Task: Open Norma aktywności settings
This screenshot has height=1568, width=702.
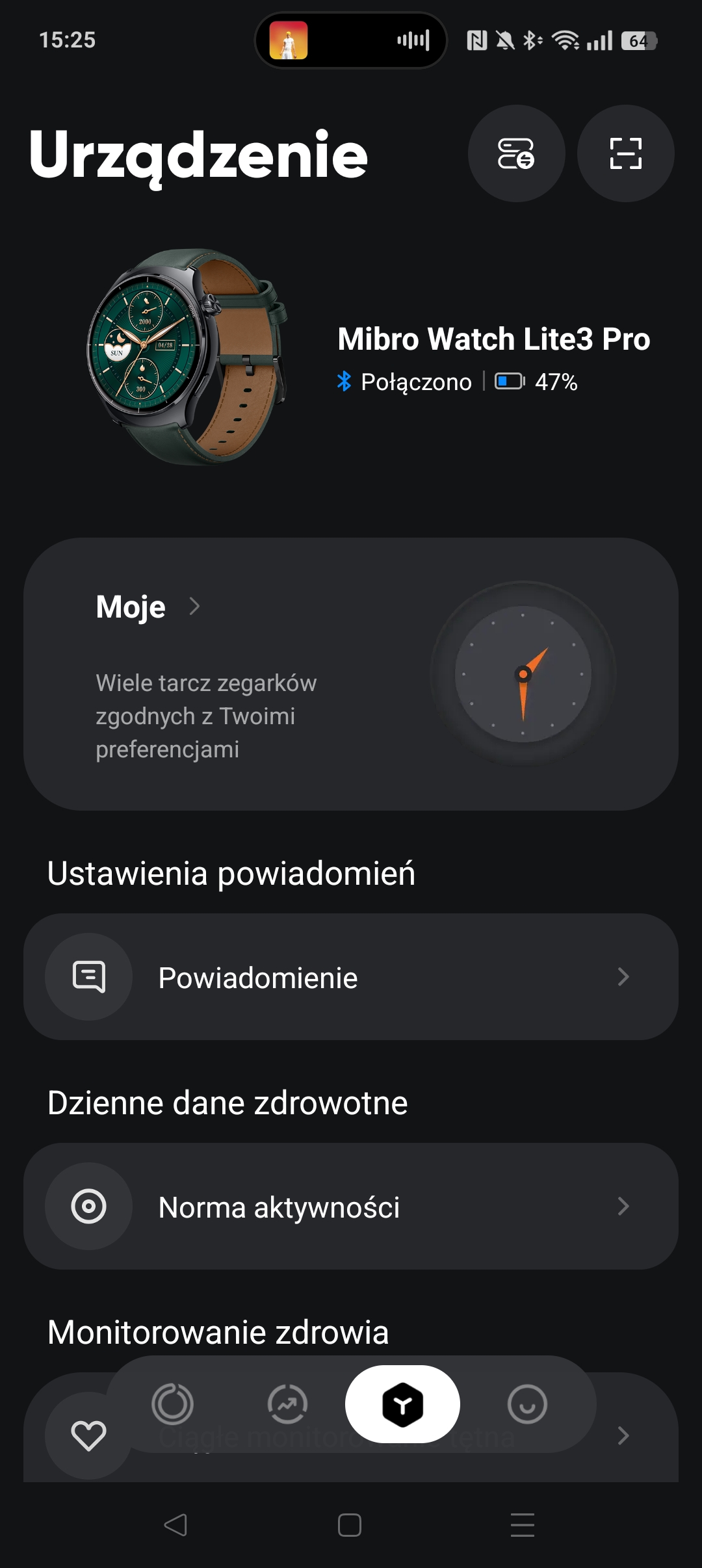Action: [351, 1207]
